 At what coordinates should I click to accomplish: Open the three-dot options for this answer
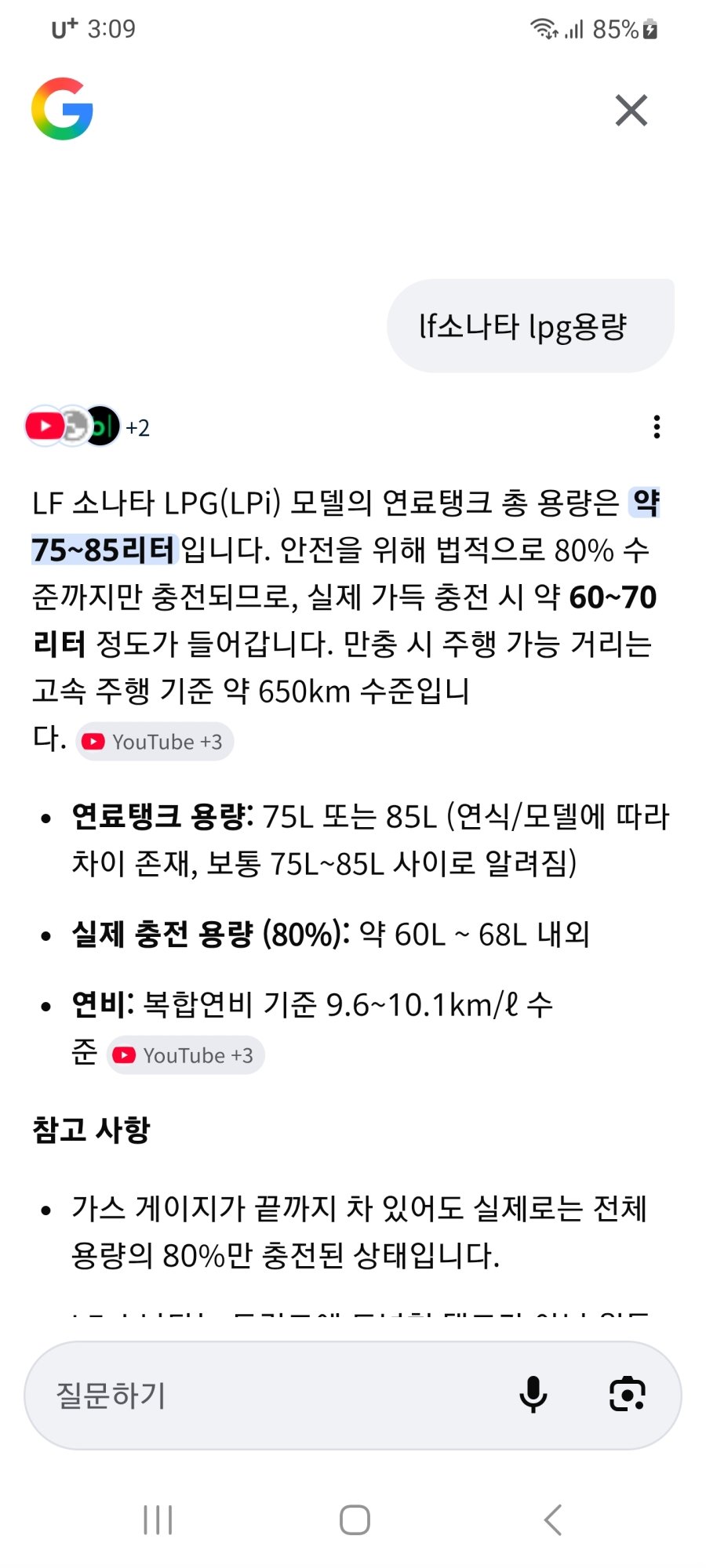657,427
